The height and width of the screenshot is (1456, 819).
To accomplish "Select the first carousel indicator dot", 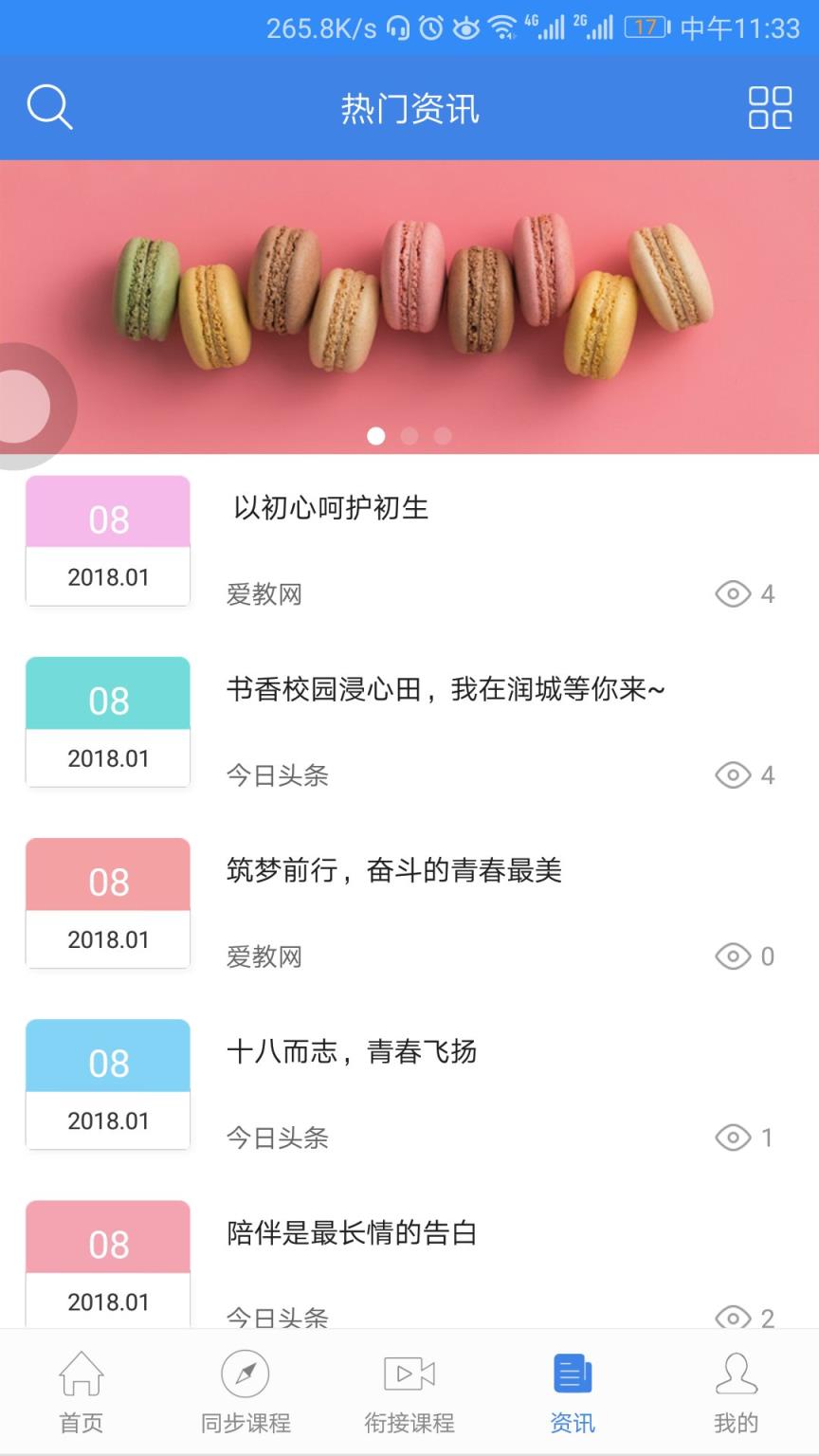I will [x=376, y=436].
